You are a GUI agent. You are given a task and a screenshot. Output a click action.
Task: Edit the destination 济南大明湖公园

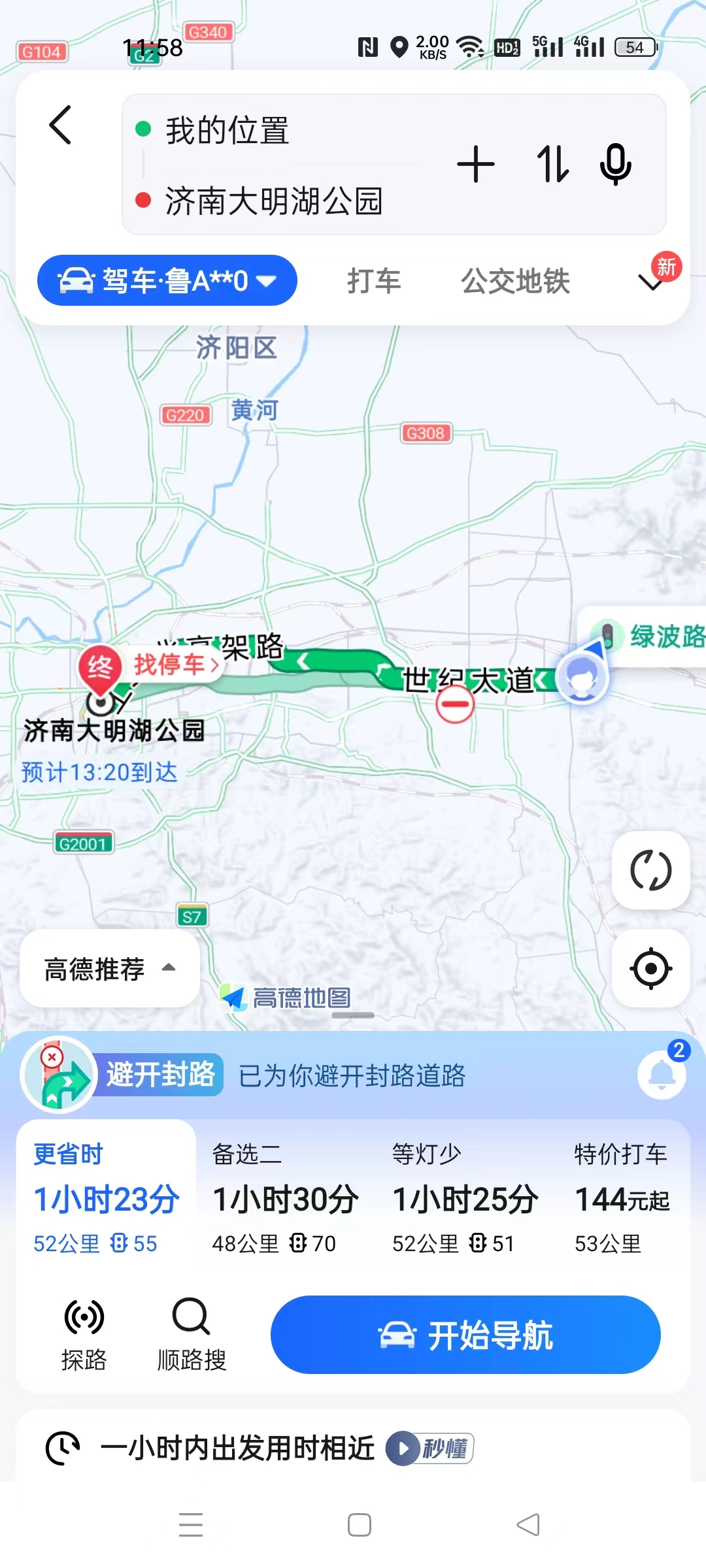click(x=273, y=201)
